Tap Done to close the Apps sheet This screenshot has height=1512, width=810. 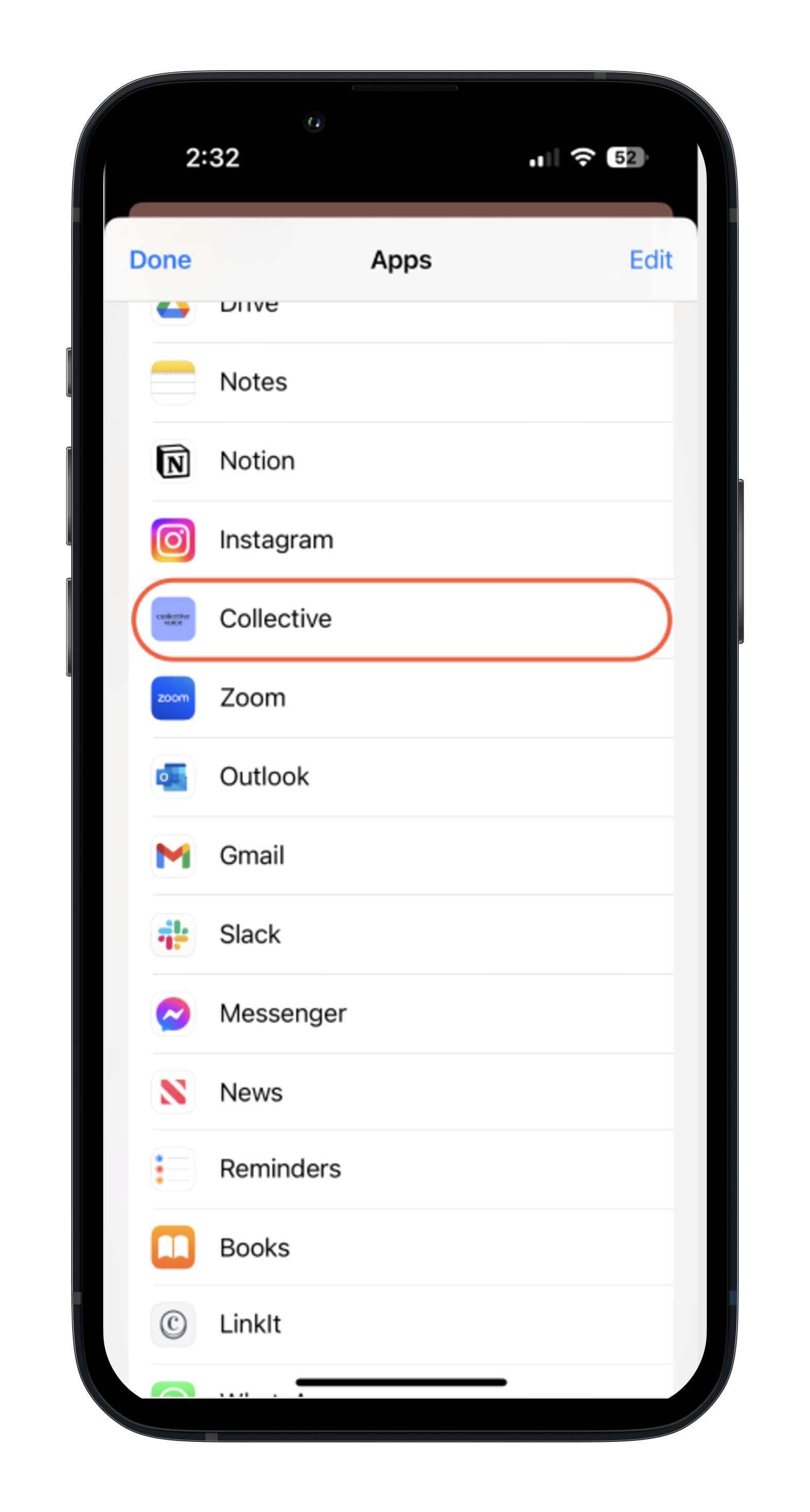click(x=160, y=259)
